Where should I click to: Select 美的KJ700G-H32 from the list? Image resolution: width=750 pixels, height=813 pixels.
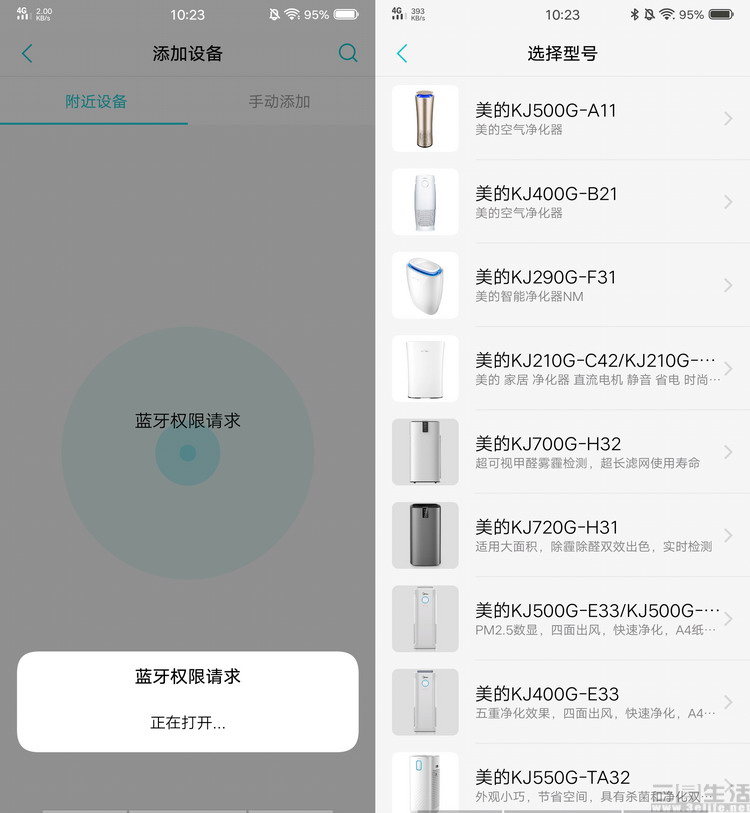562,452
